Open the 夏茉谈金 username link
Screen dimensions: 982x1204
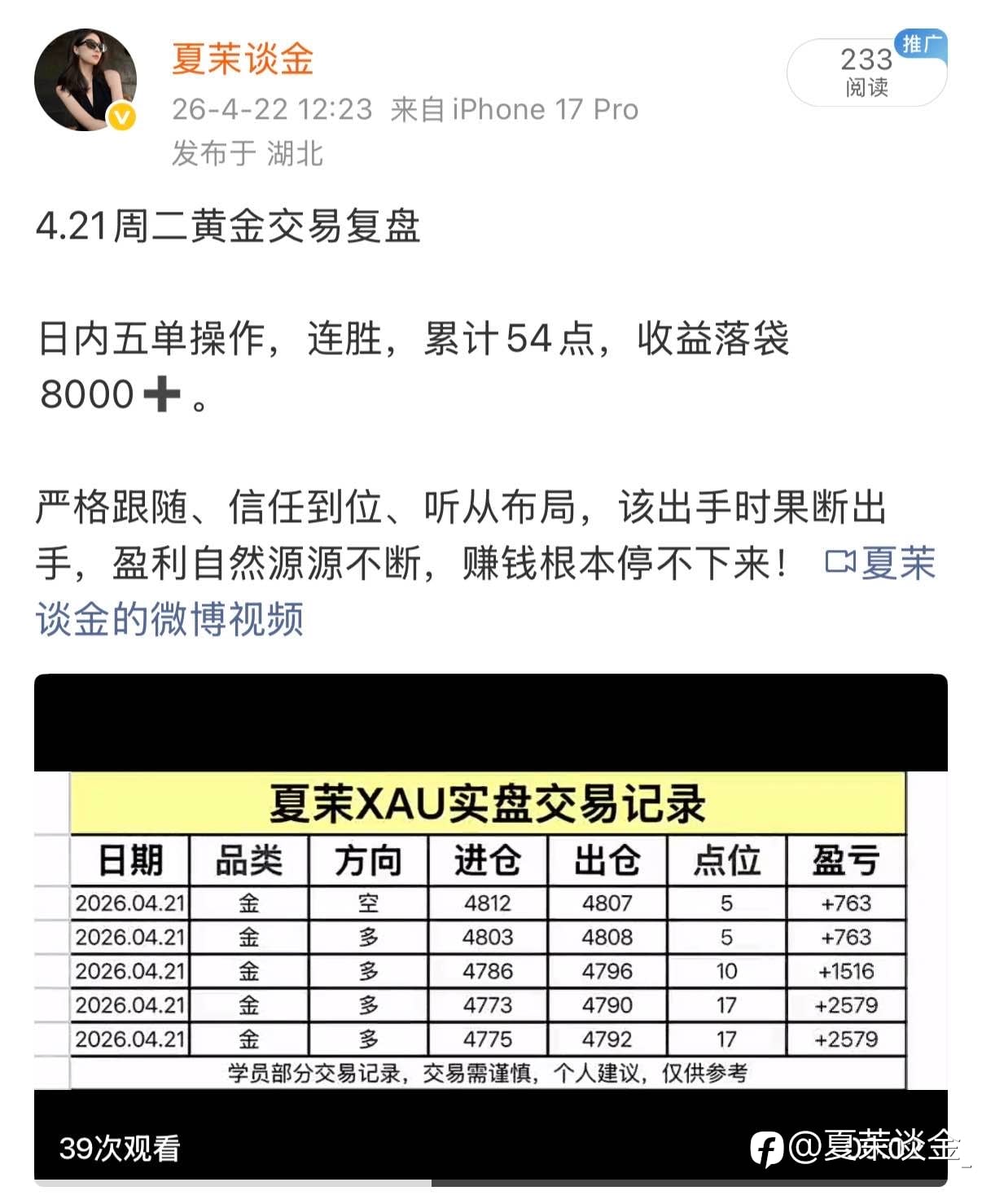[243, 59]
